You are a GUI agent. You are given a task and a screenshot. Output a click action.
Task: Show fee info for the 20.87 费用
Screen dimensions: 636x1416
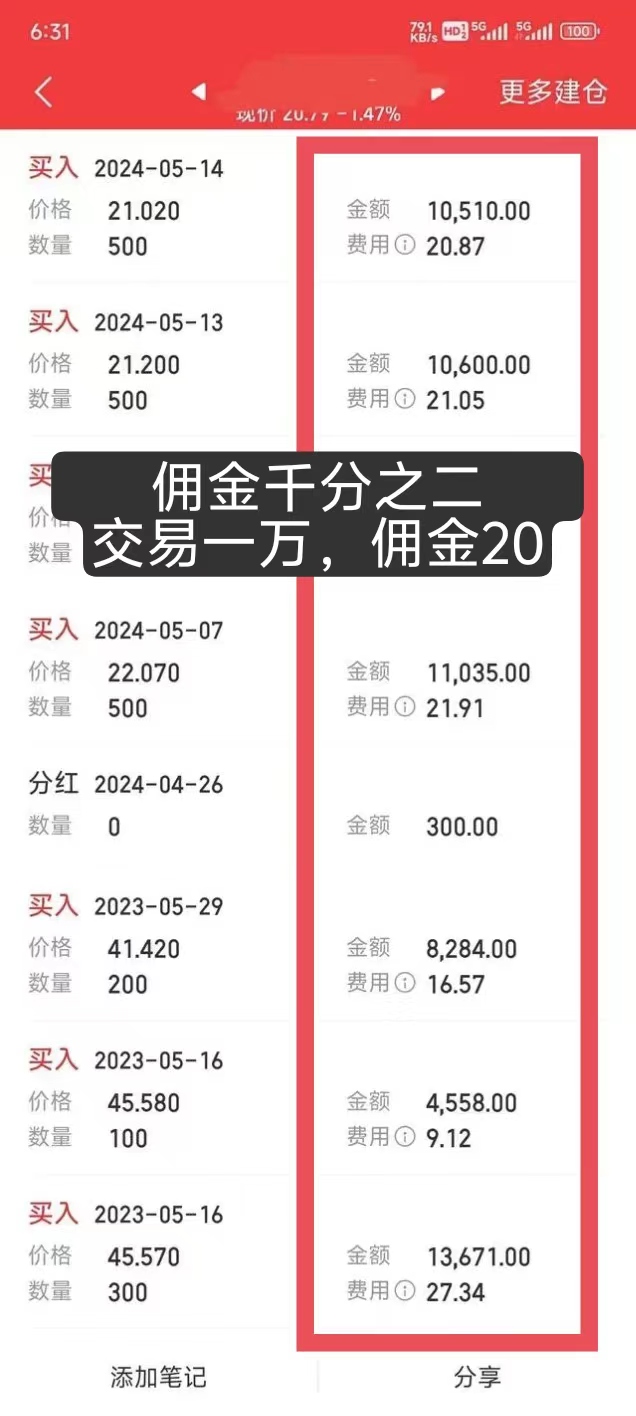405,245
